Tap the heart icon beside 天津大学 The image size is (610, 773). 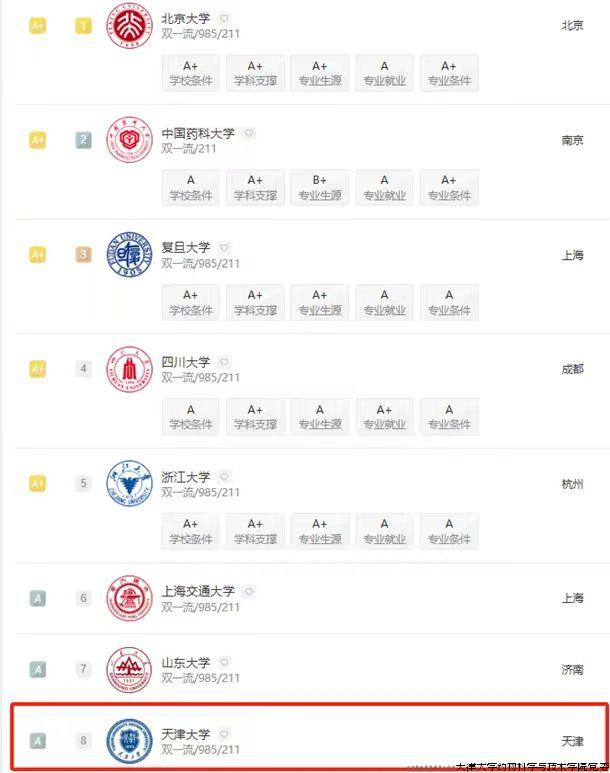(224, 734)
